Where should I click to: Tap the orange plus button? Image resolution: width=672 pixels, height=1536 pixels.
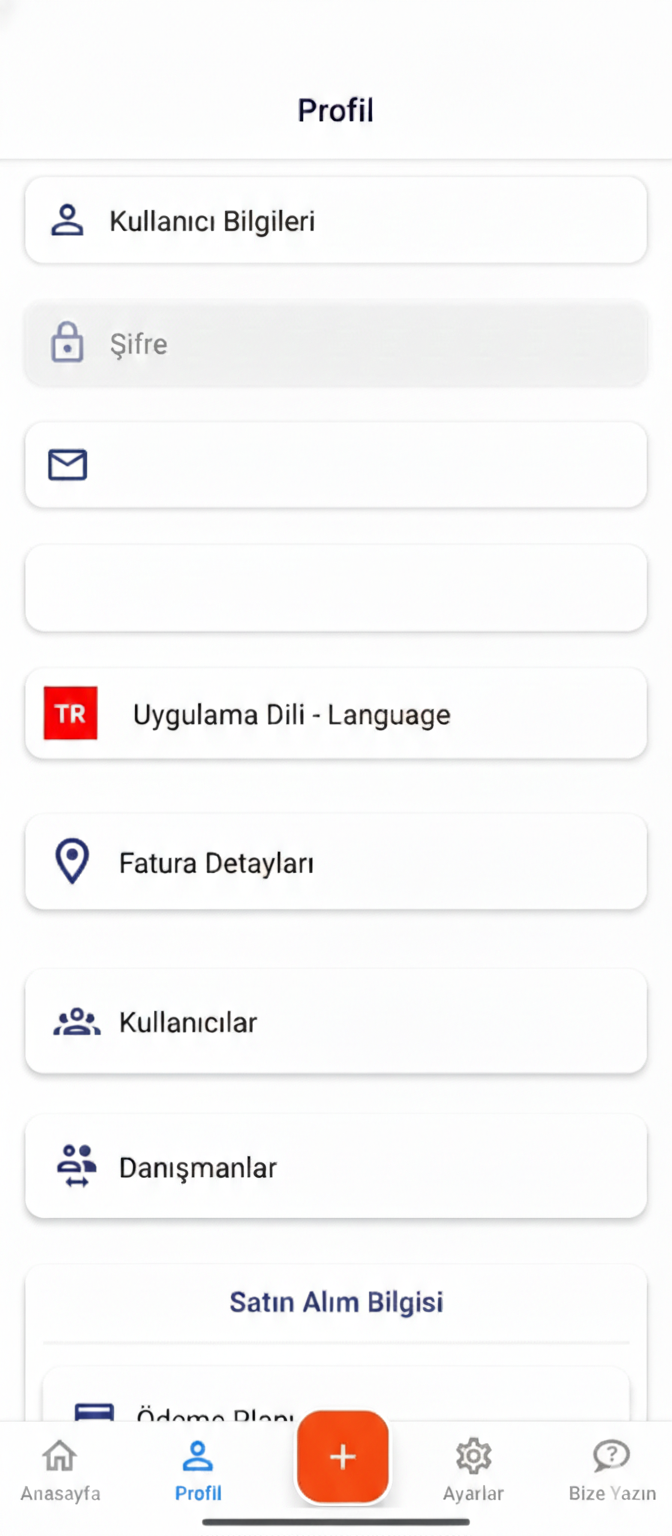[x=342, y=1457]
